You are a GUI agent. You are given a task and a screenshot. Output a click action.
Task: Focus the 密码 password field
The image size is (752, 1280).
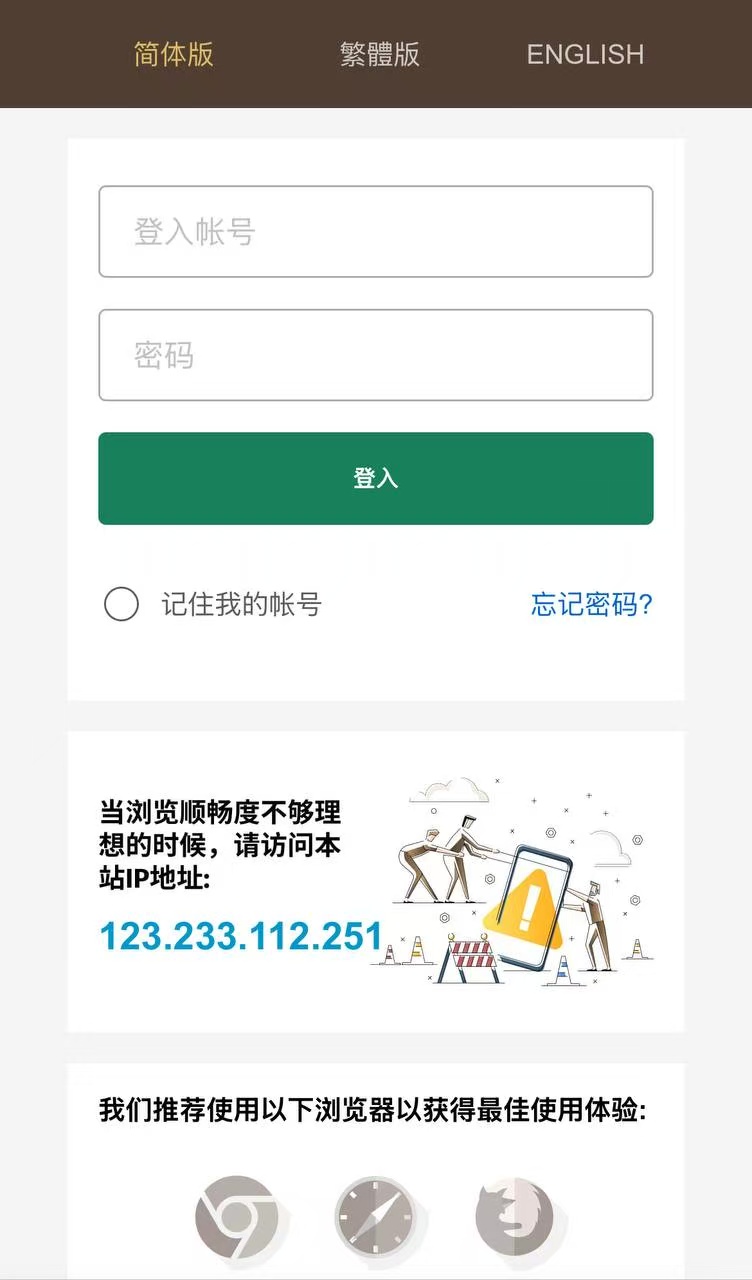[x=375, y=355]
